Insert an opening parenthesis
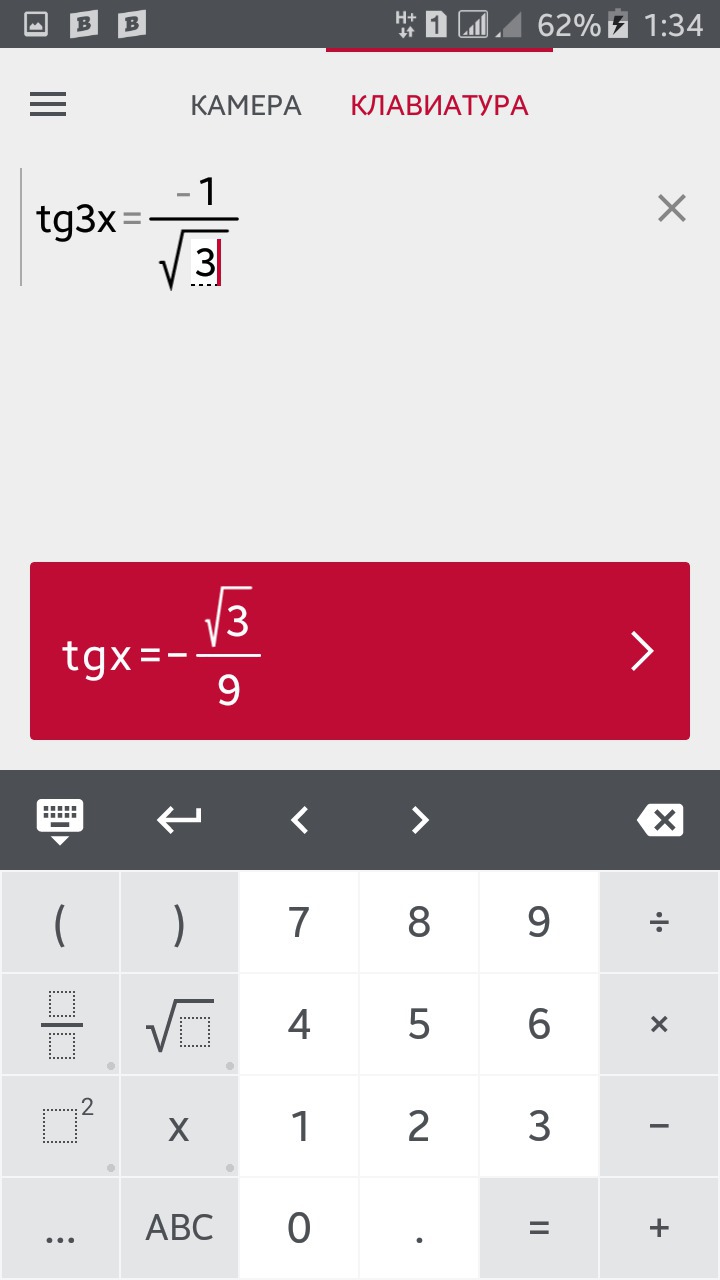The image size is (720, 1280). pos(61,923)
